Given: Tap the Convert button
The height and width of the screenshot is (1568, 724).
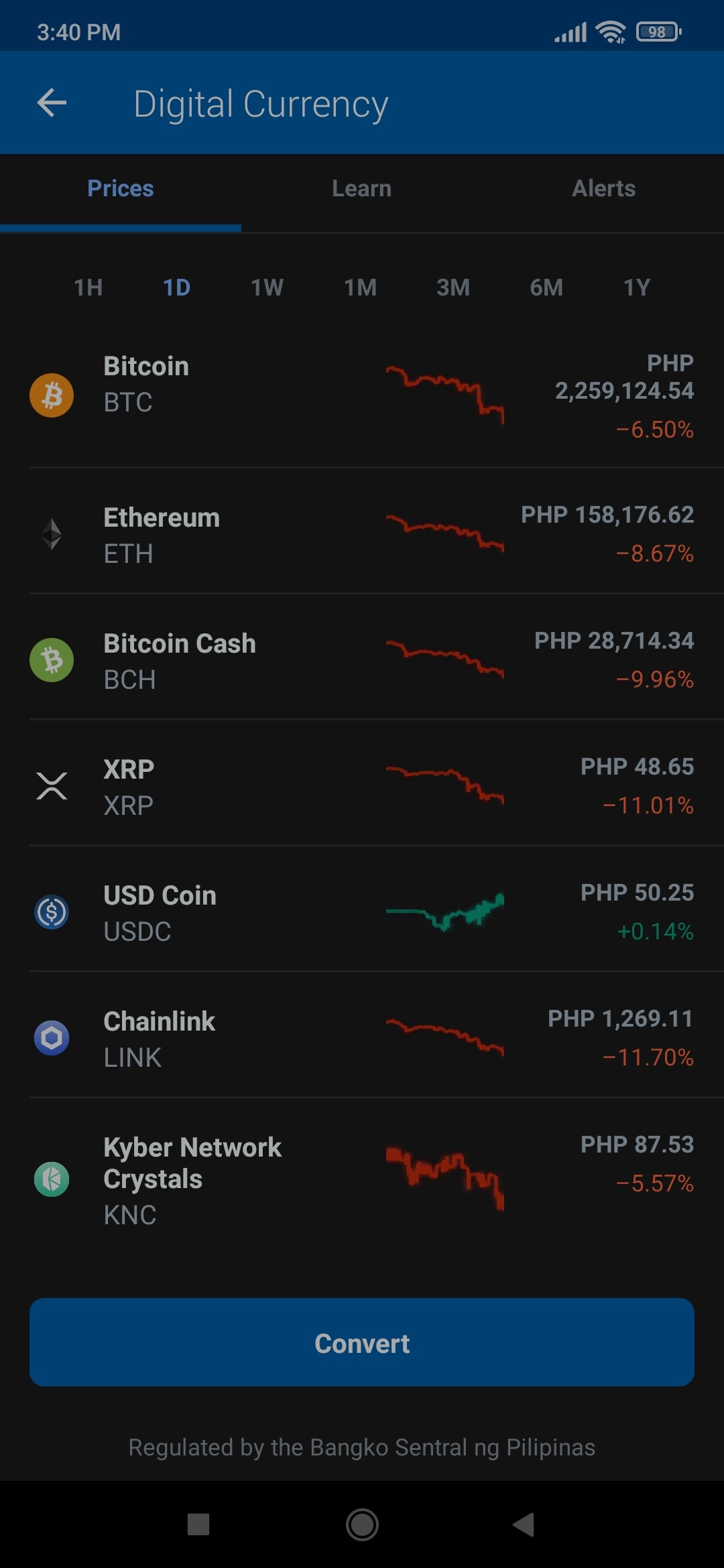Looking at the screenshot, I should (x=362, y=1342).
